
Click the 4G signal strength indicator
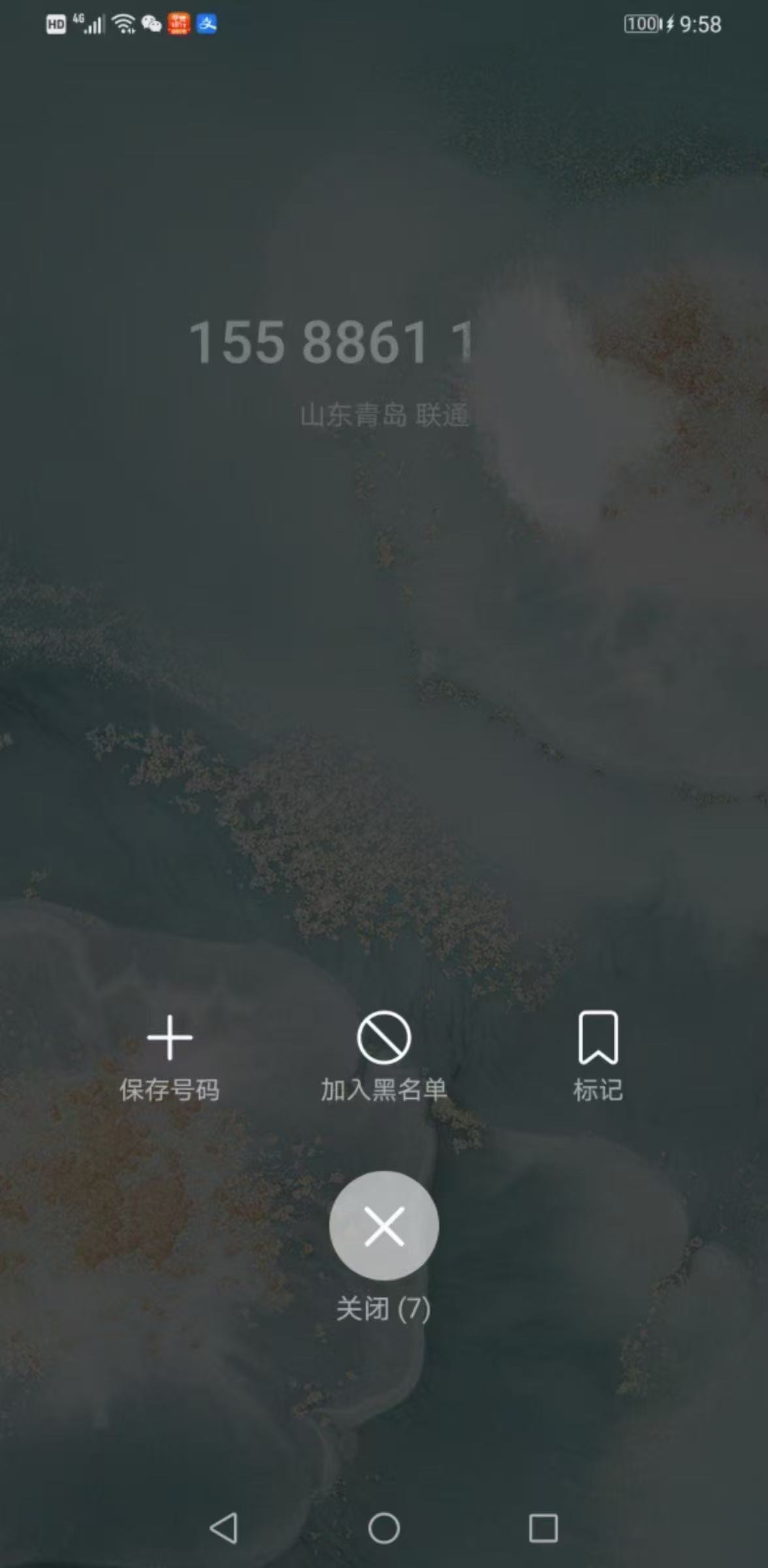[91, 25]
